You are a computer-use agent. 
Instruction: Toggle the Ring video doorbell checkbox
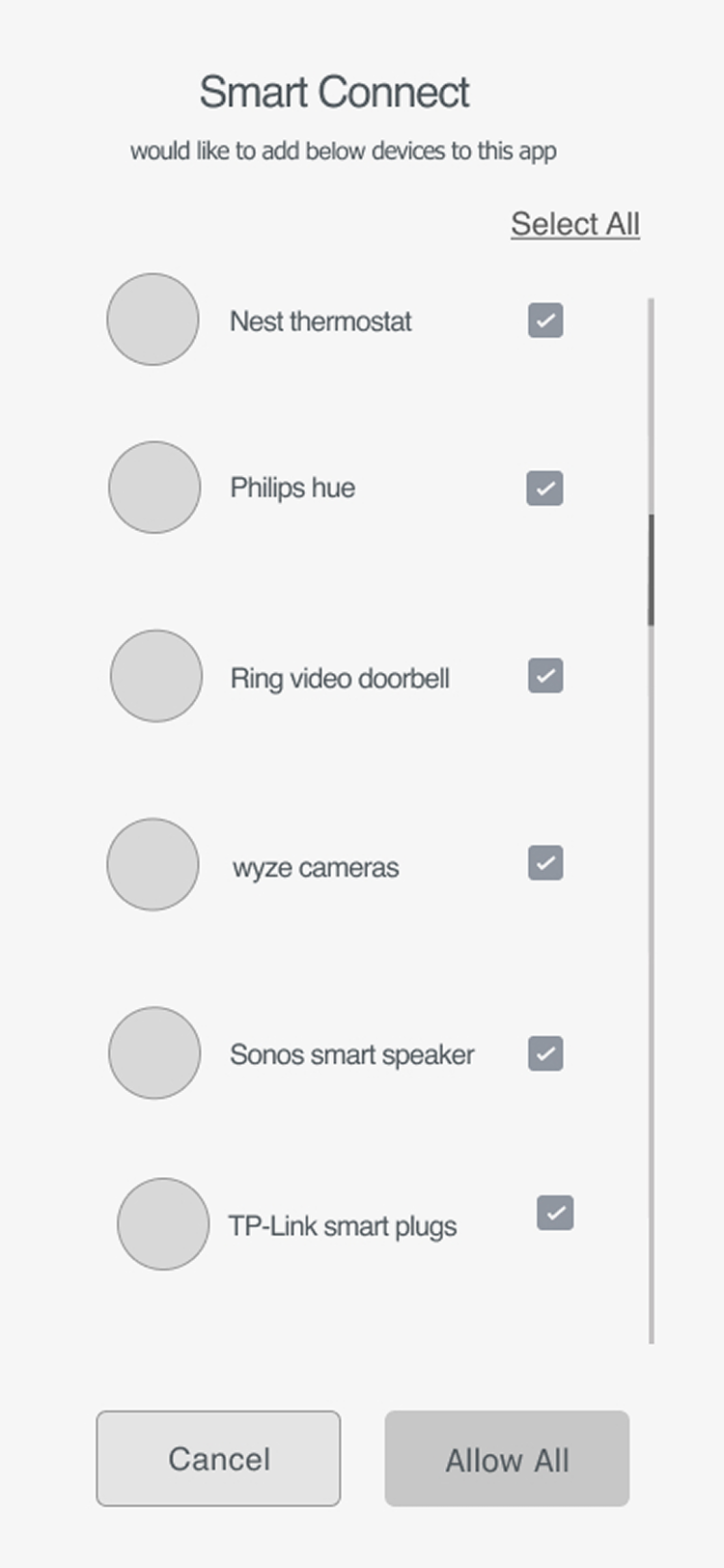pos(543,675)
